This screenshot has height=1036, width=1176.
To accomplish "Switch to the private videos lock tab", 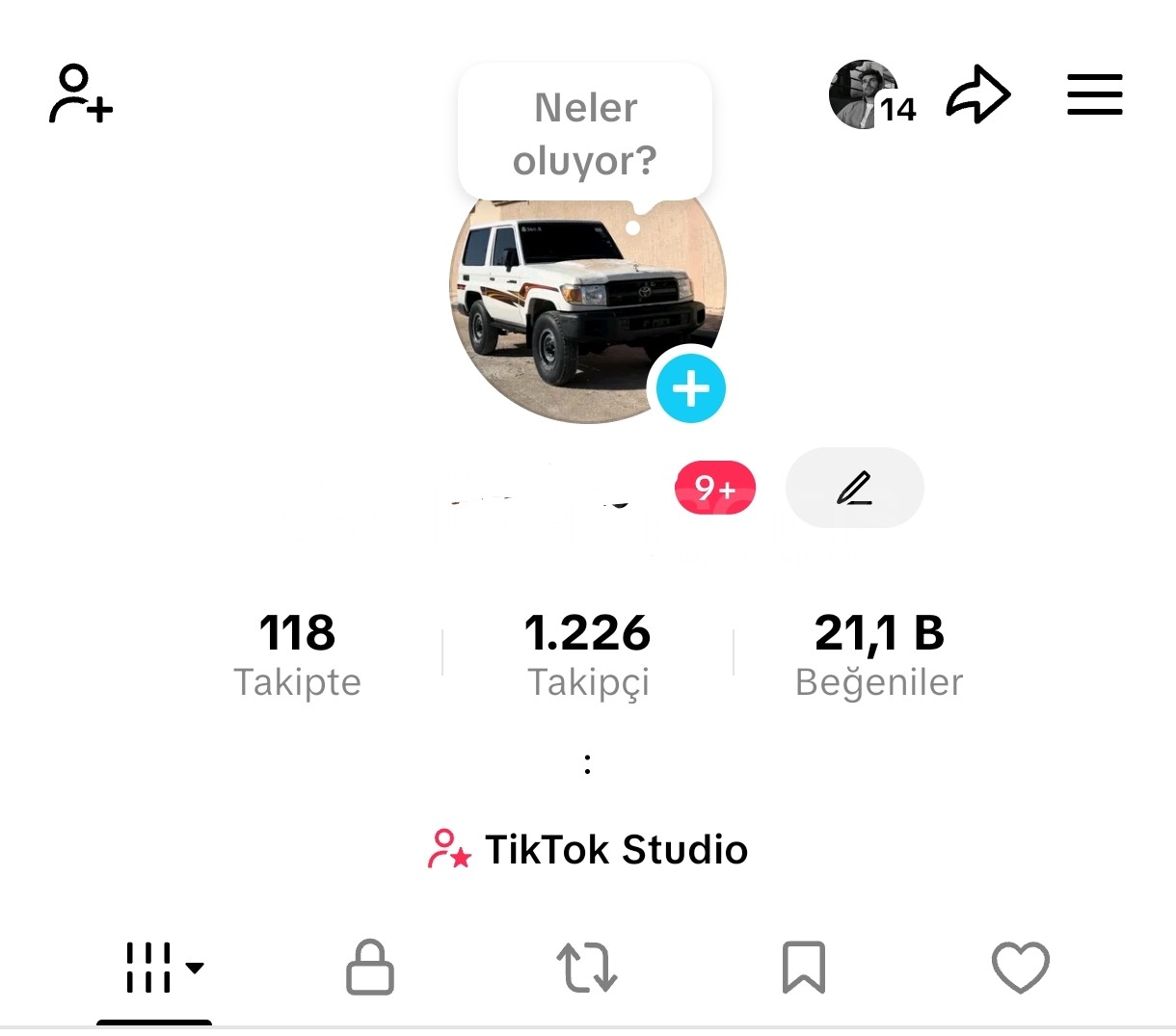I will point(370,968).
